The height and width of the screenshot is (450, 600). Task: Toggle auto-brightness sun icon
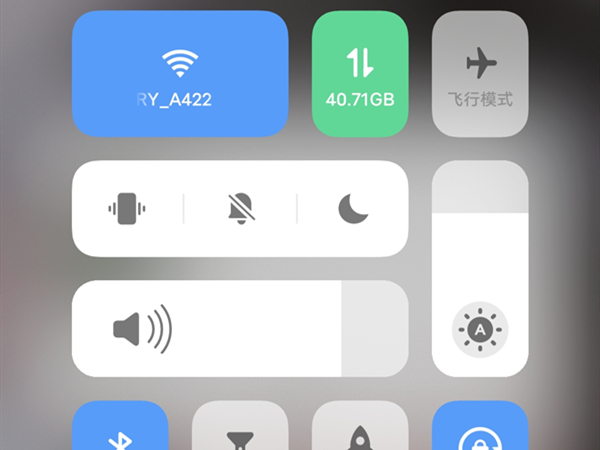tap(480, 329)
